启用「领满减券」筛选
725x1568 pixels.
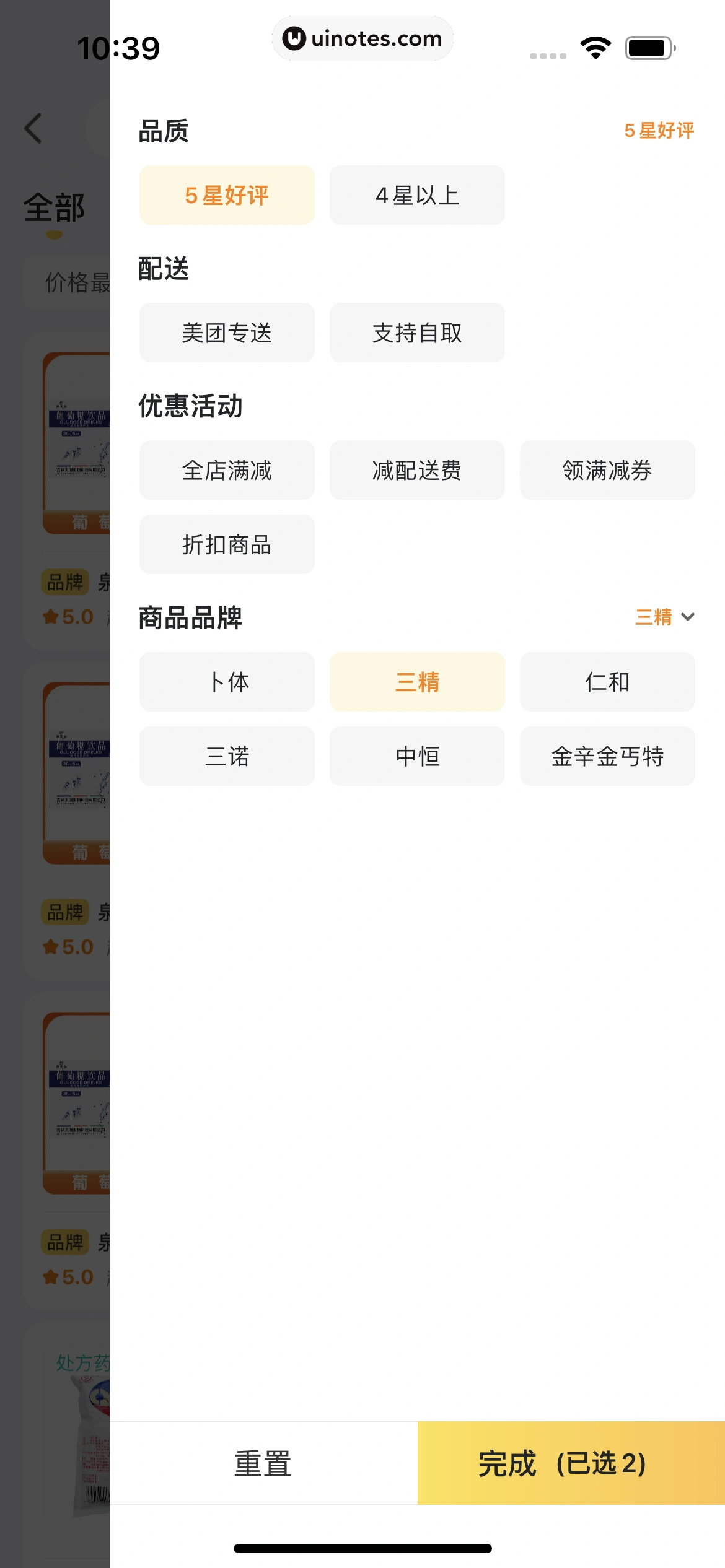click(x=607, y=469)
